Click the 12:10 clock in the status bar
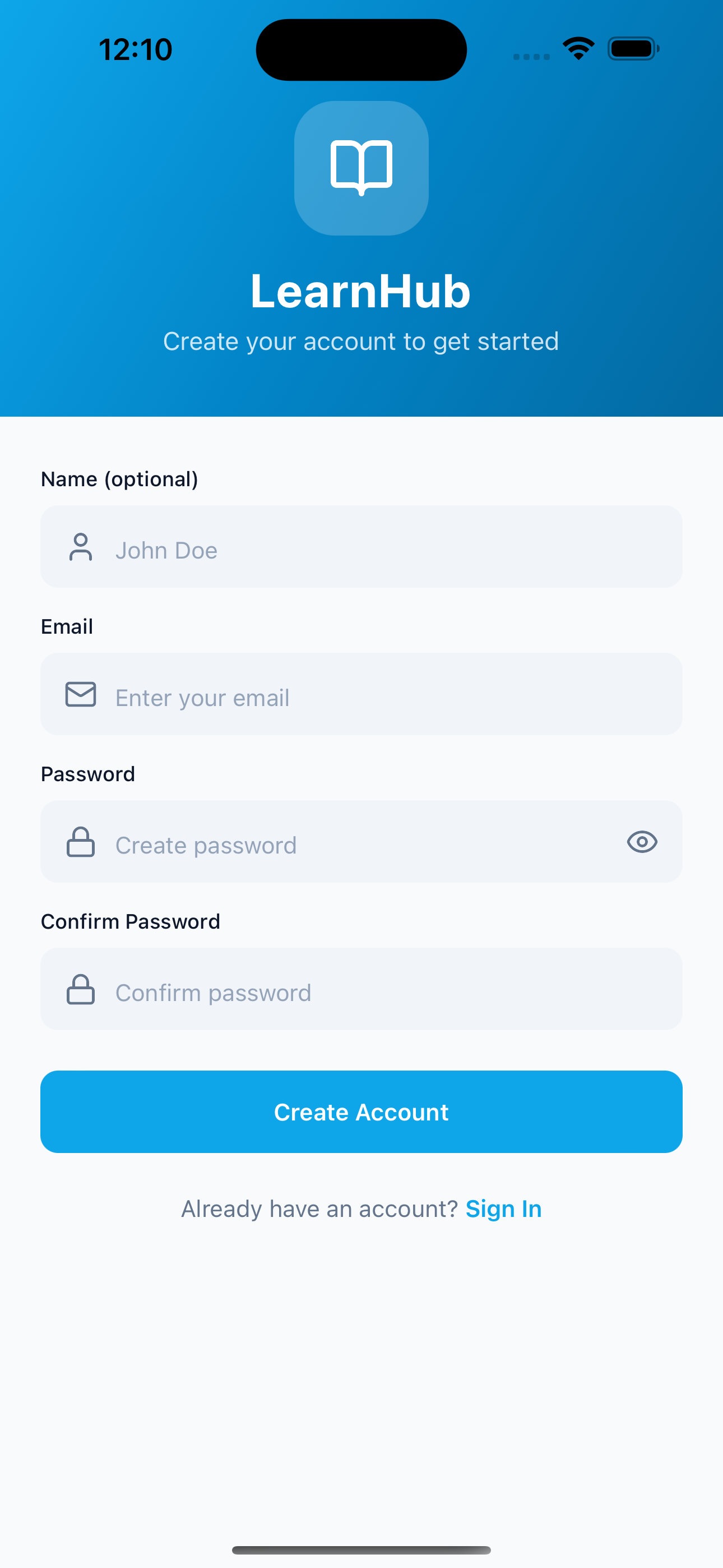Image resolution: width=723 pixels, height=1568 pixels. [135, 49]
